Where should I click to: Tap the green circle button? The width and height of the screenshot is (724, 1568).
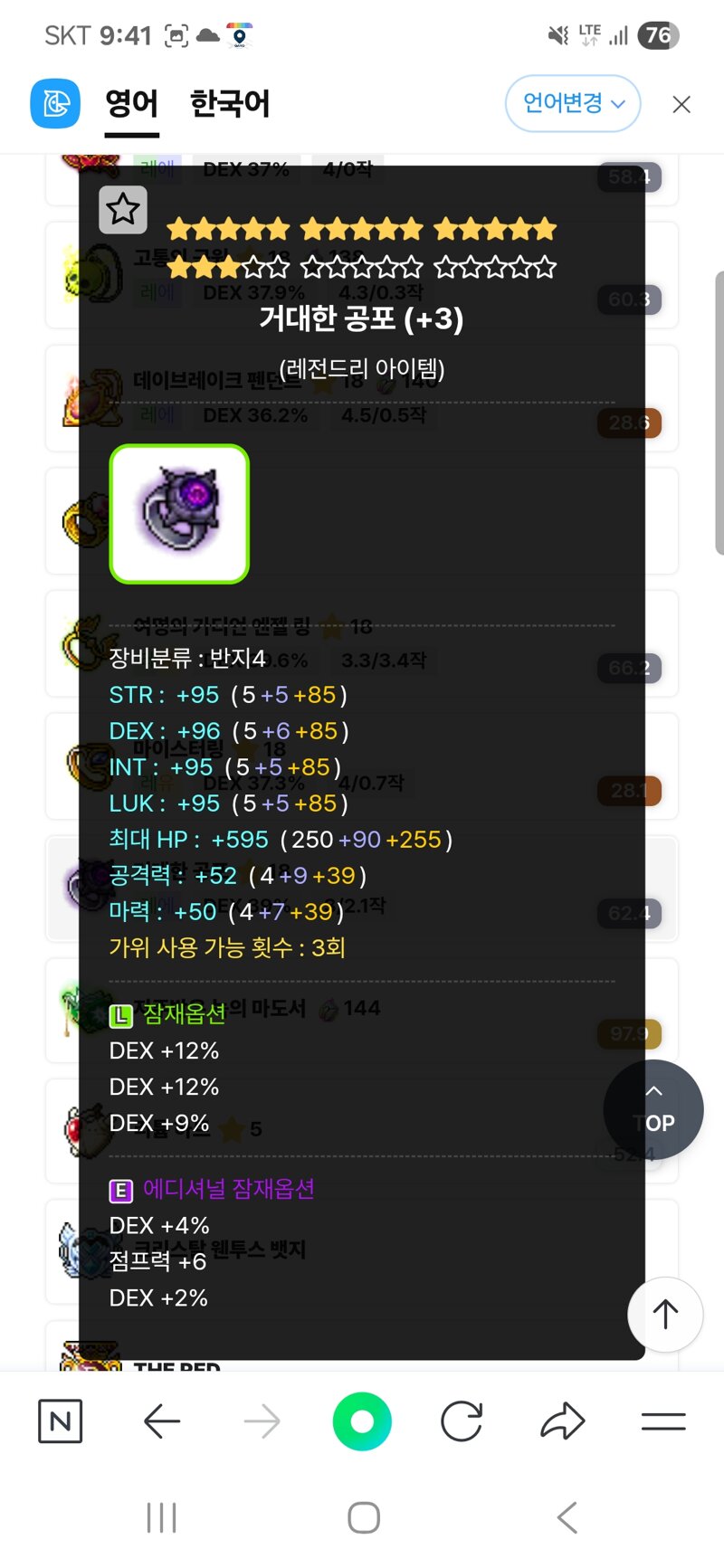pyautogui.click(x=362, y=1421)
